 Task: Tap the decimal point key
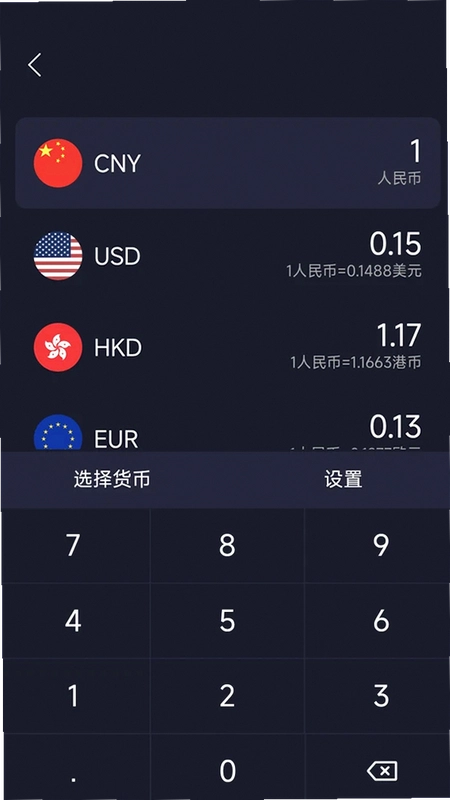(73, 770)
